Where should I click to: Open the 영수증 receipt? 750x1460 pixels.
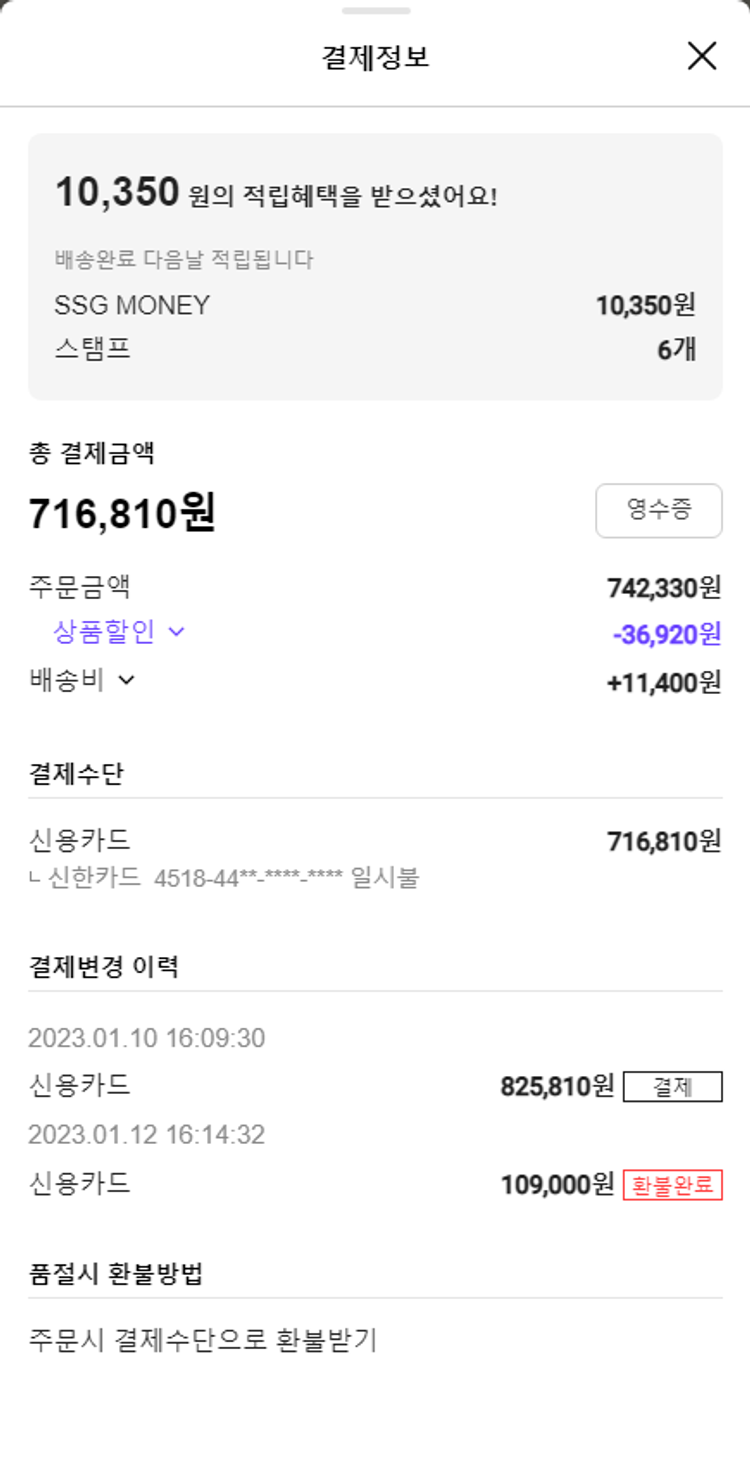[659, 511]
